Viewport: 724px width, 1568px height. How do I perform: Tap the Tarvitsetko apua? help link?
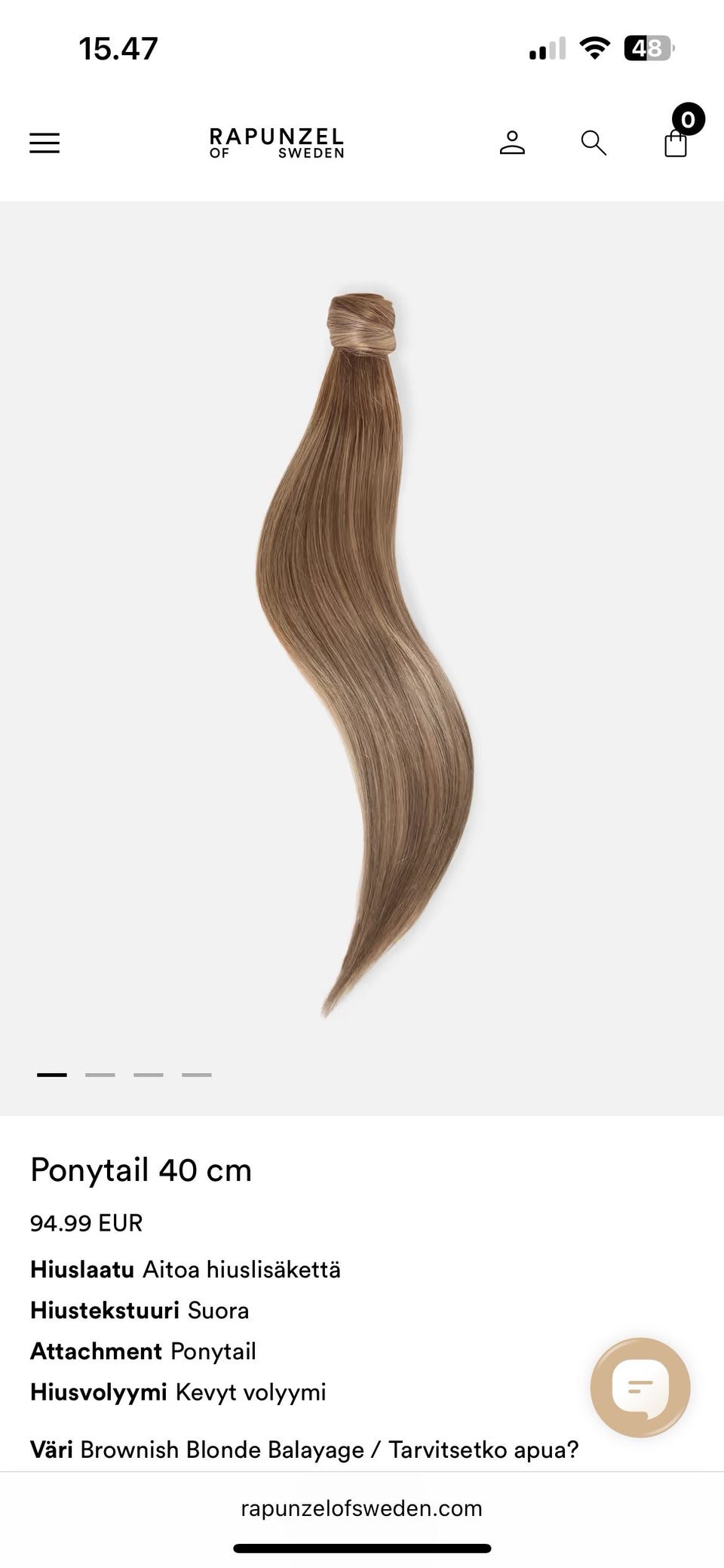pos(483,1450)
